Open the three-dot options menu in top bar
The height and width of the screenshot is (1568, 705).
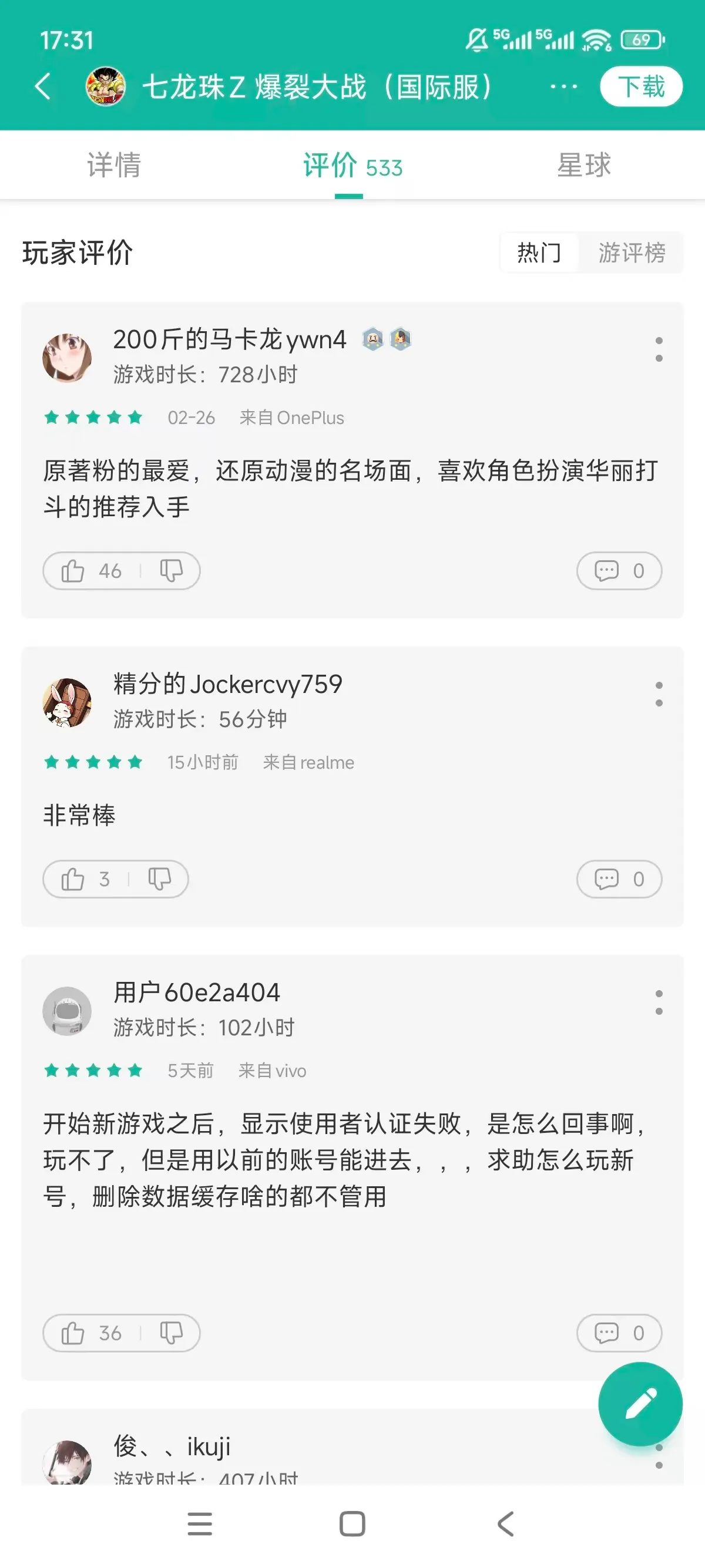click(563, 86)
